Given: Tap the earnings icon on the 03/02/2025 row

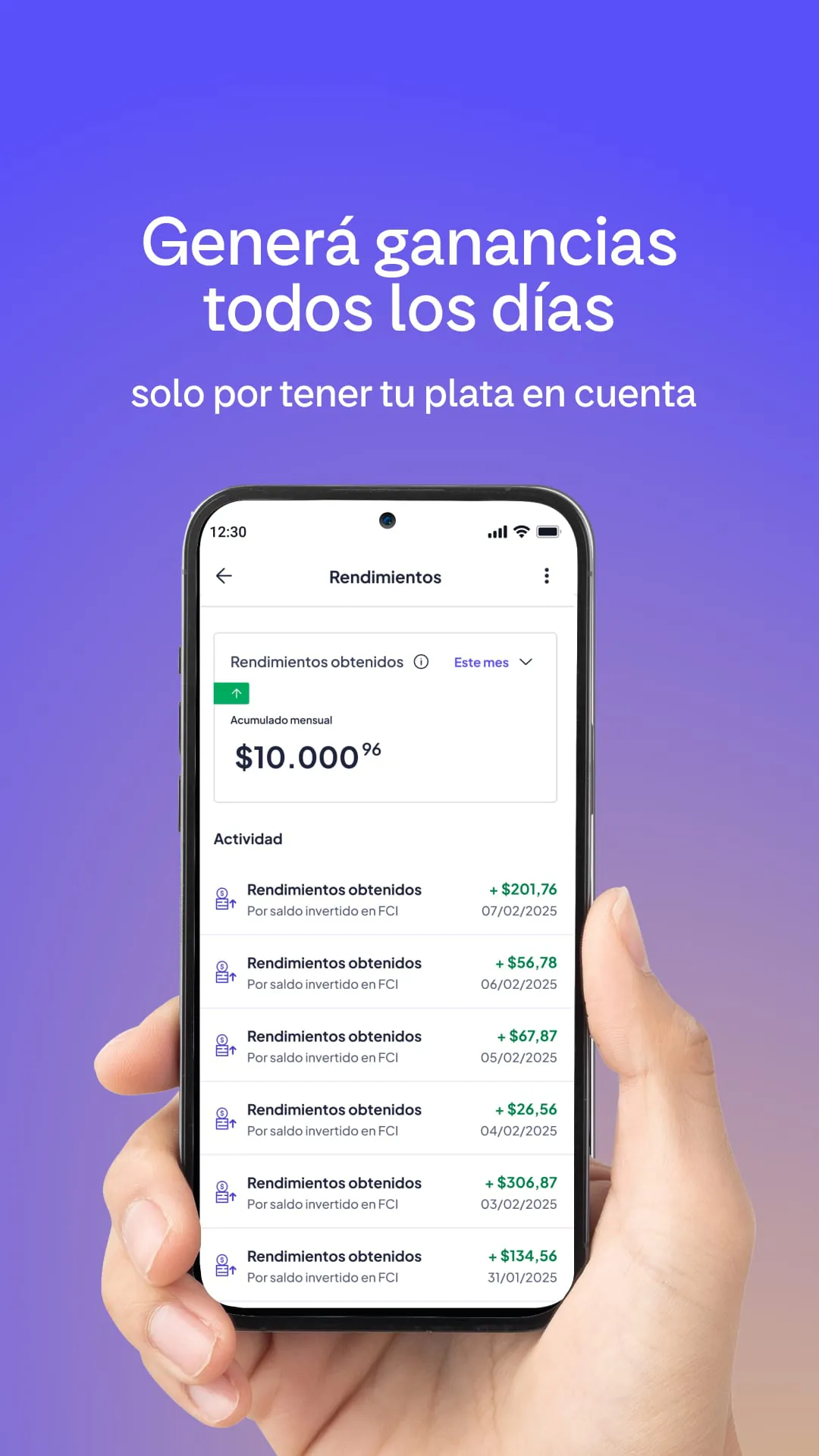Looking at the screenshot, I should [225, 1193].
